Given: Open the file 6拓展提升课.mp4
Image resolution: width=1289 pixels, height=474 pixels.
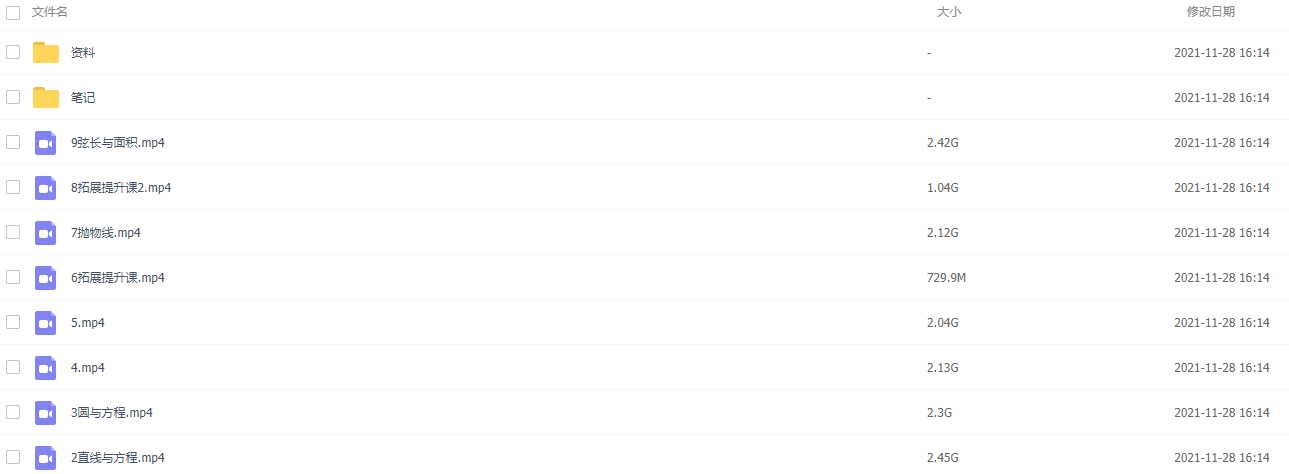Looking at the screenshot, I should (x=117, y=278).
